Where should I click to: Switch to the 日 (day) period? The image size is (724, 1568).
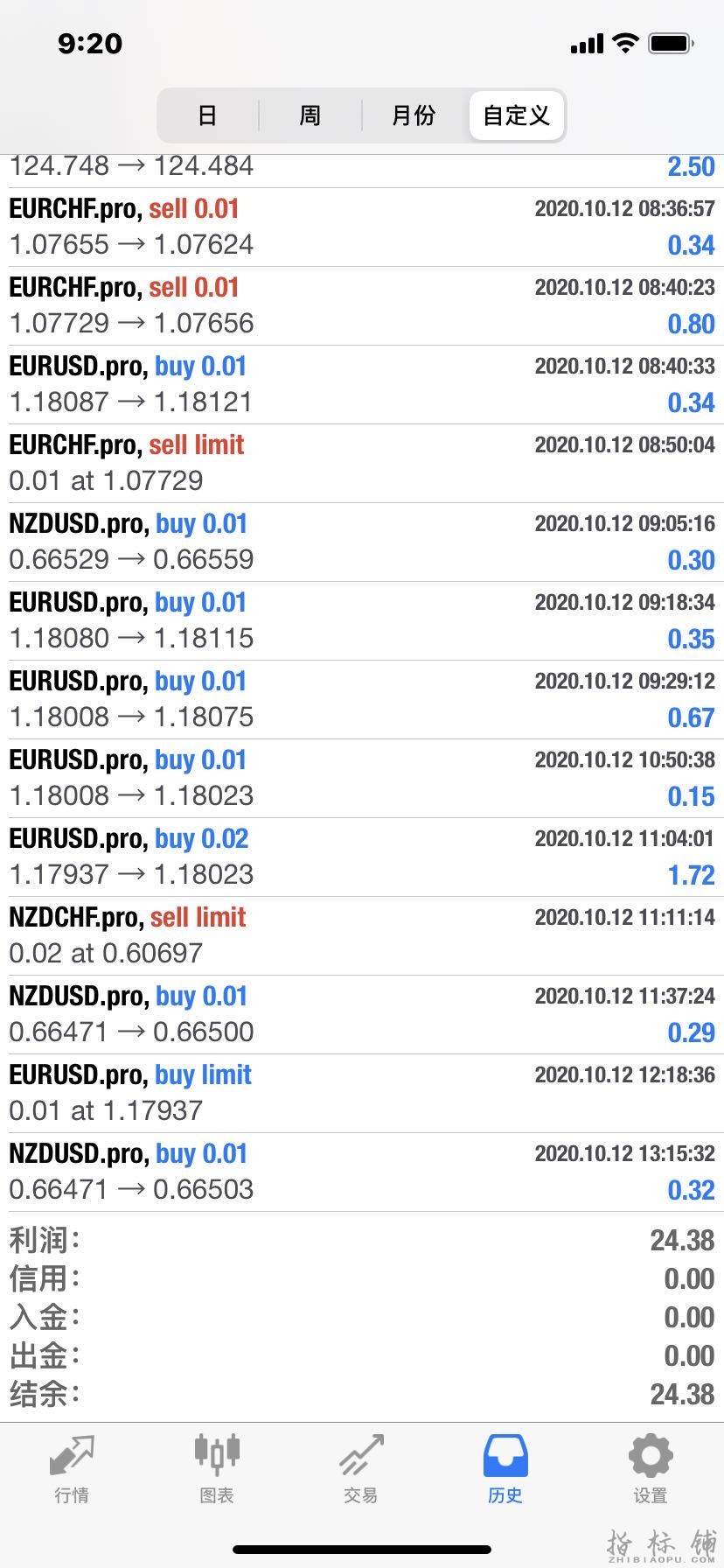pyautogui.click(x=207, y=115)
